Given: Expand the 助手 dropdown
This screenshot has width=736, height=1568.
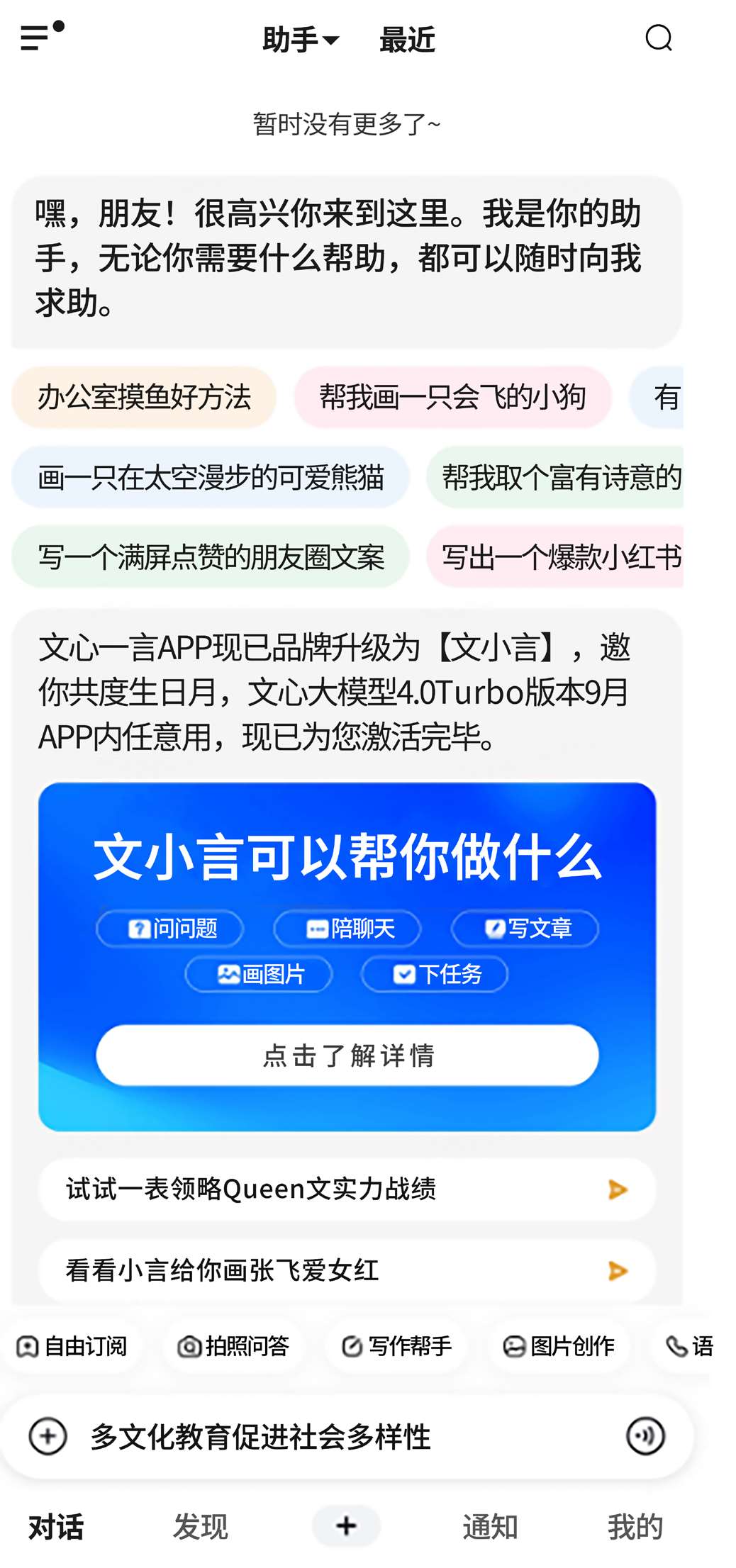Looking at the screenshot, I should coord(300,40).
